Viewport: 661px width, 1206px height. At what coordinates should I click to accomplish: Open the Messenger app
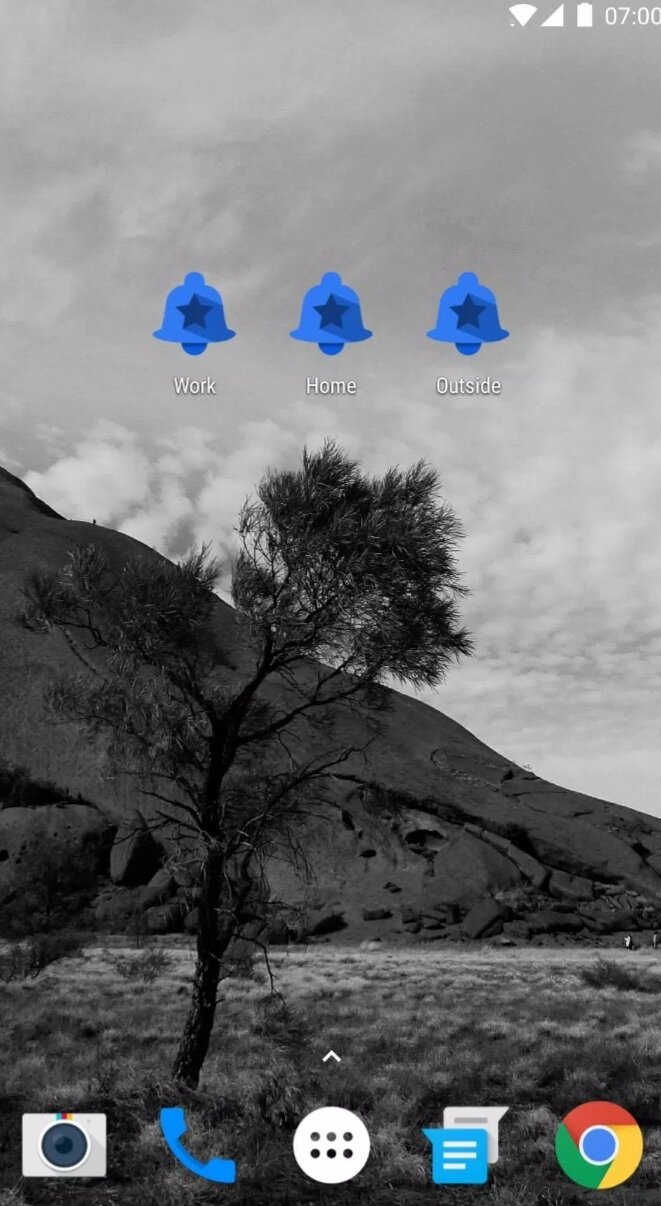click(x=464, y=1145)
